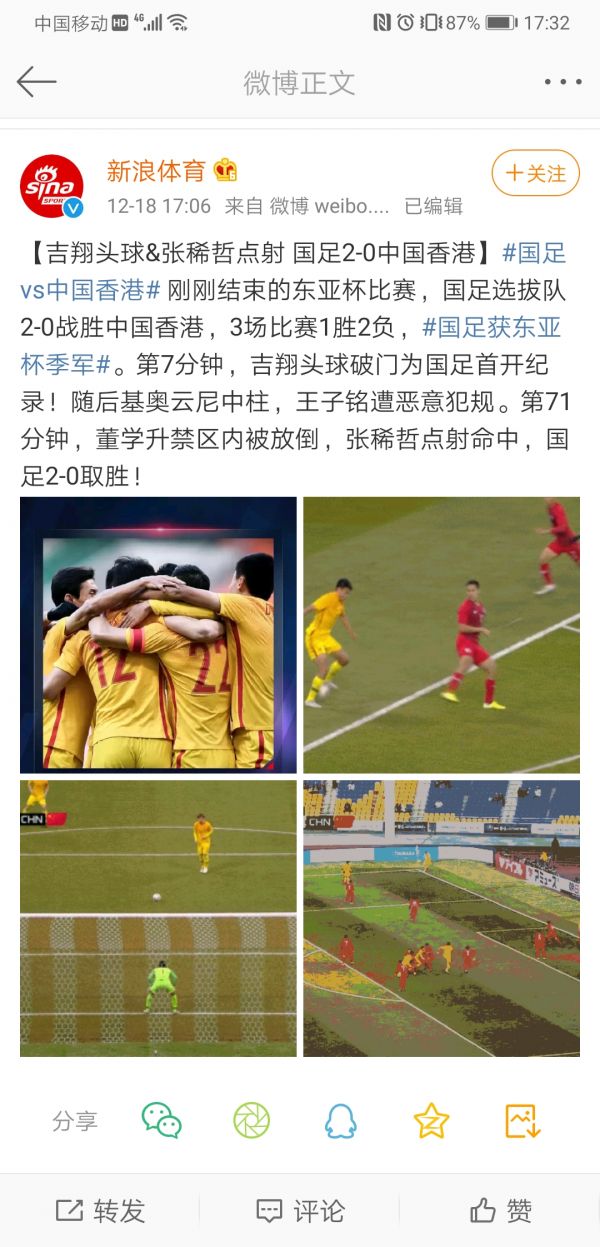Repost with 转发 button
600x1247 pixels.
click(x=100, y=1211)
